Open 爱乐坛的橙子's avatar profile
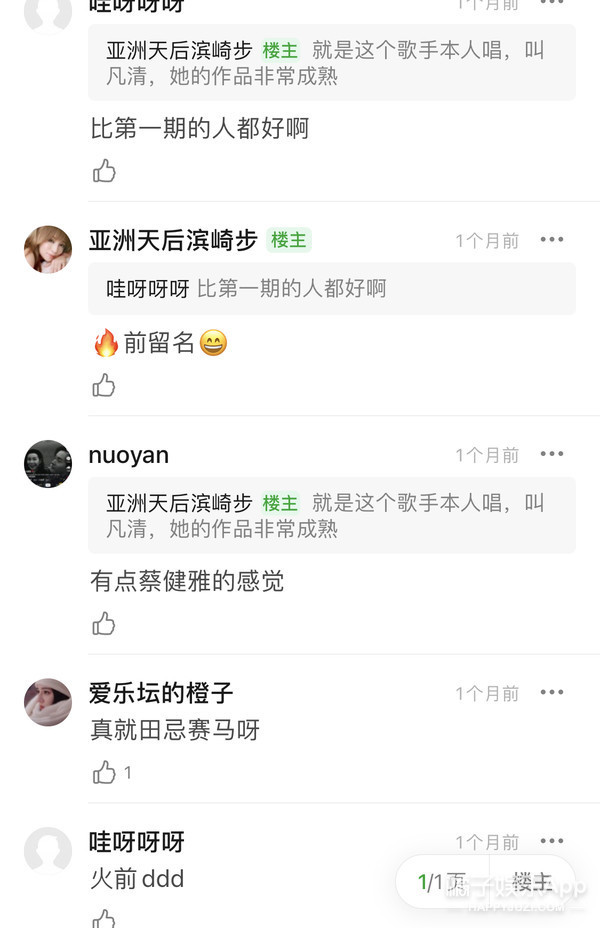This screenshot has width=600, height=928. 48,702
